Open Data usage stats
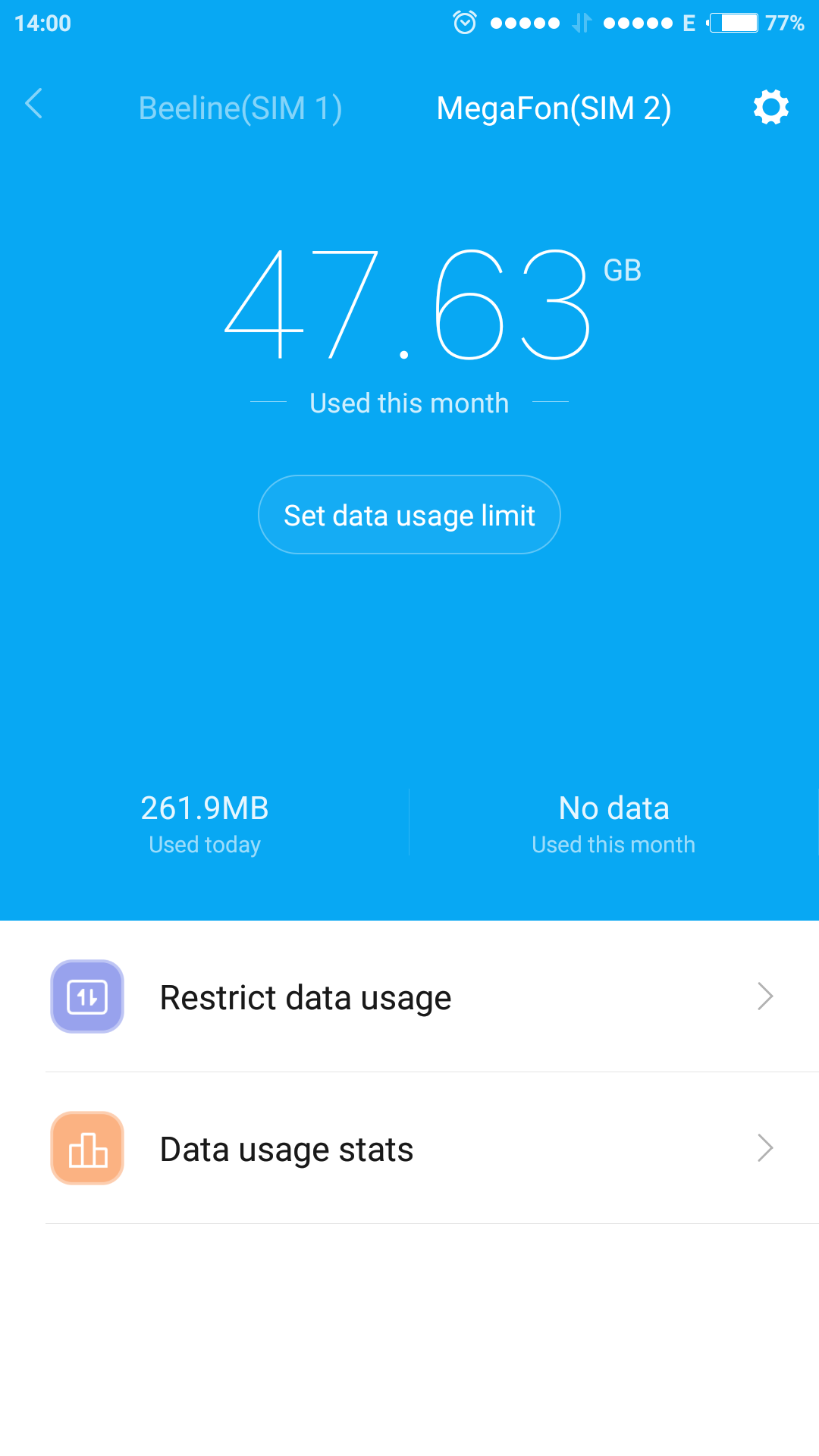The width and height of the screenshot is (819, 1456). pyautogui.click(x=409, y=1148)
